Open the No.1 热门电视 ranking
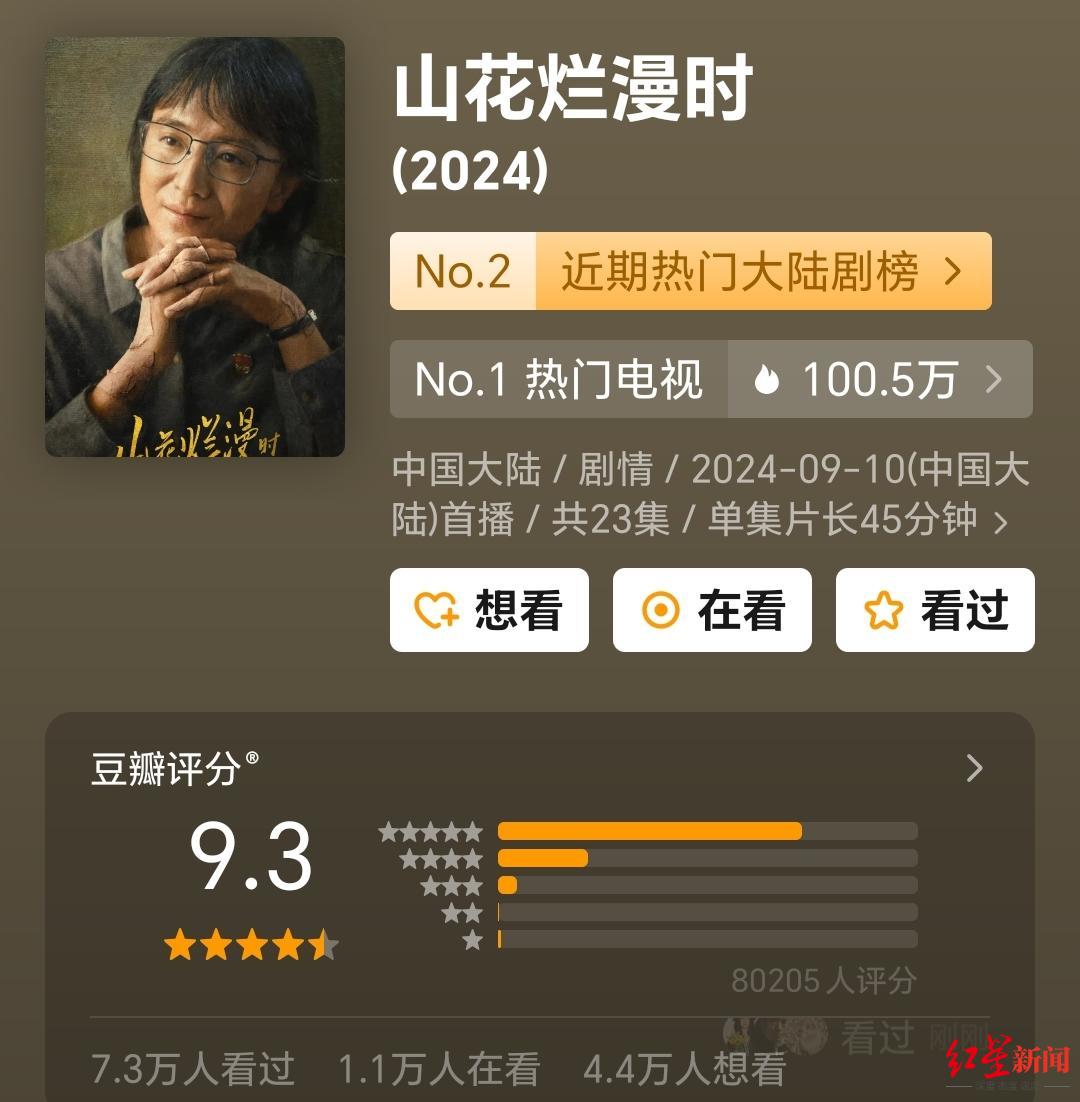 [x=558, y=379]
